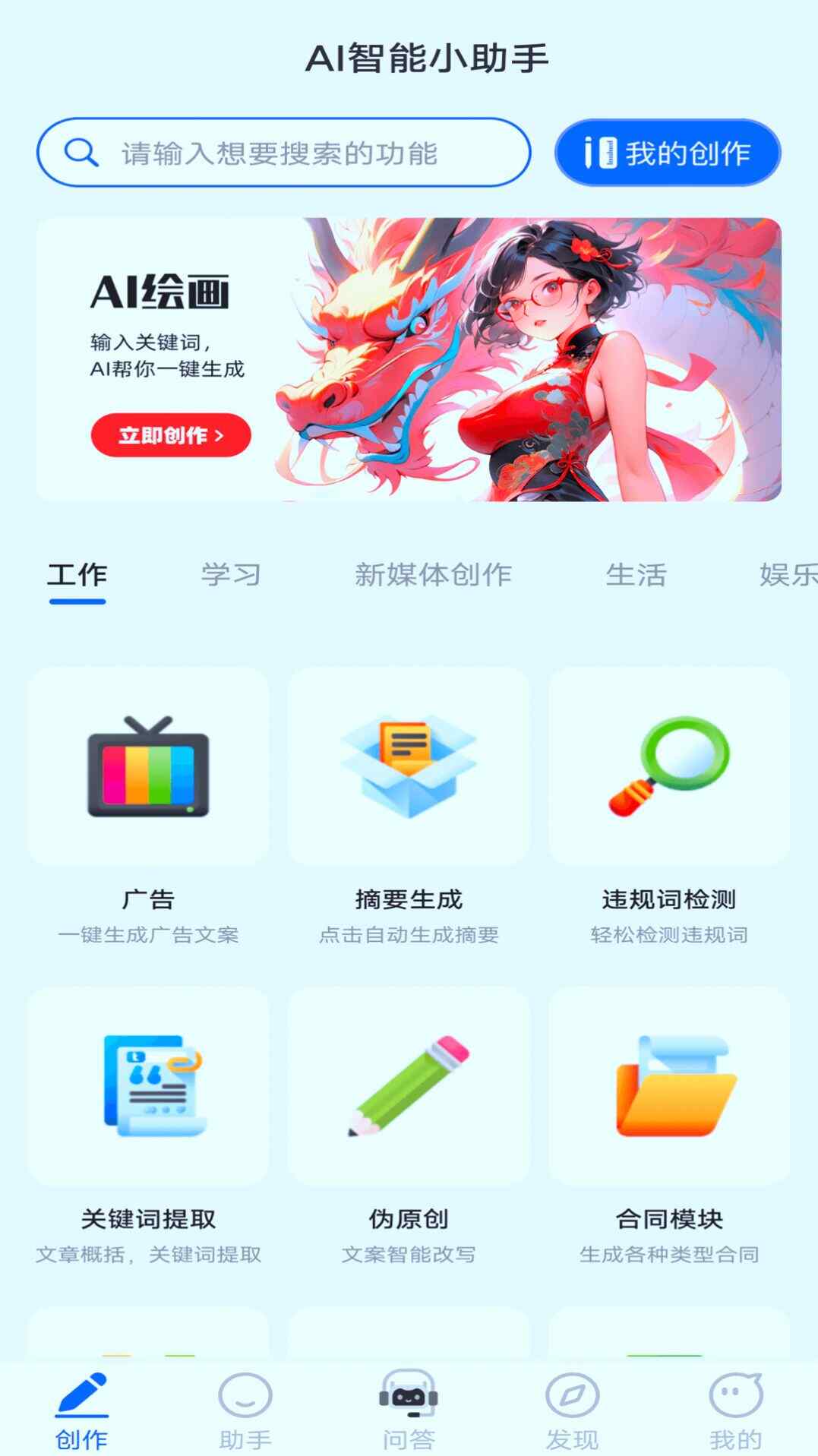Go to the 助手 bottom tab

point(245,1410)
